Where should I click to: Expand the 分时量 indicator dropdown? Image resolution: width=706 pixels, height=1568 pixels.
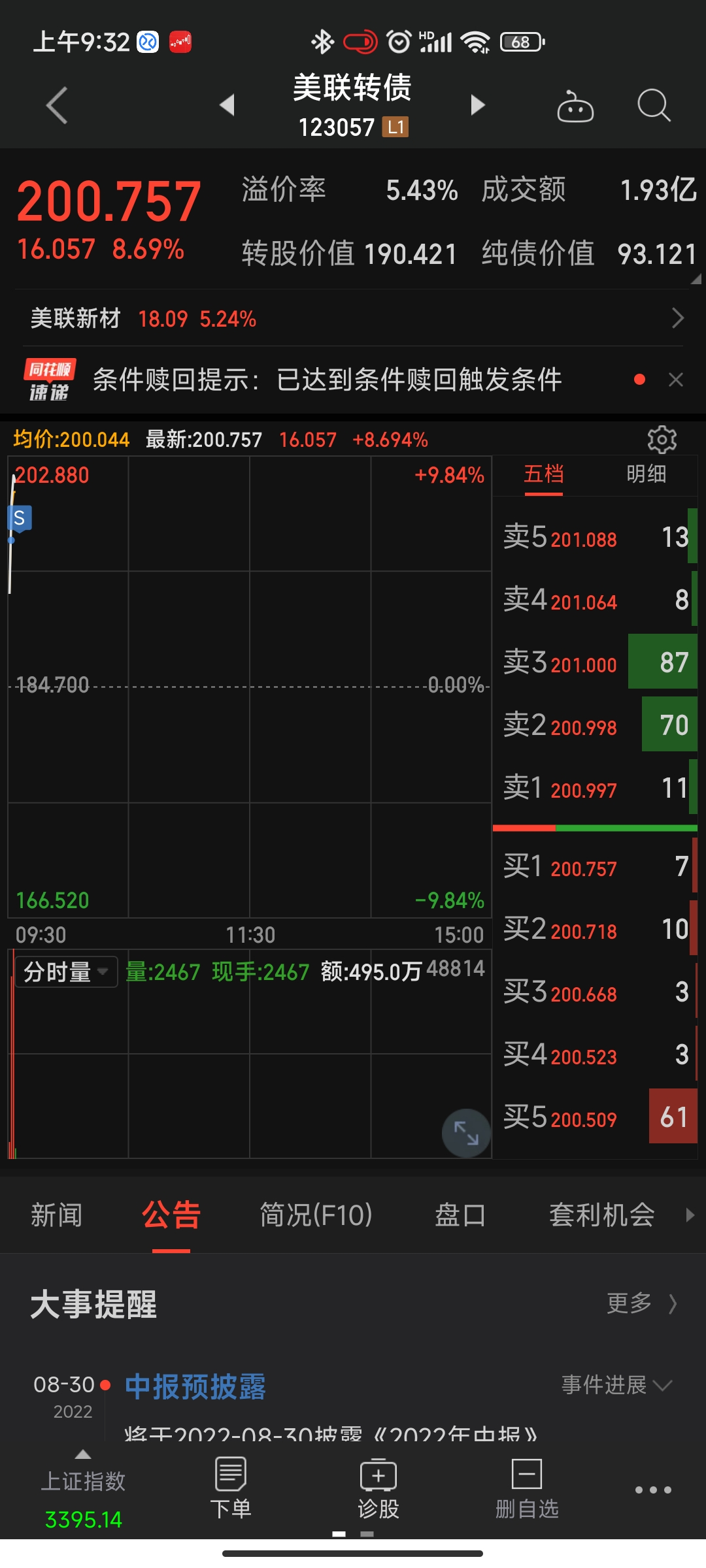pos(66,972)
